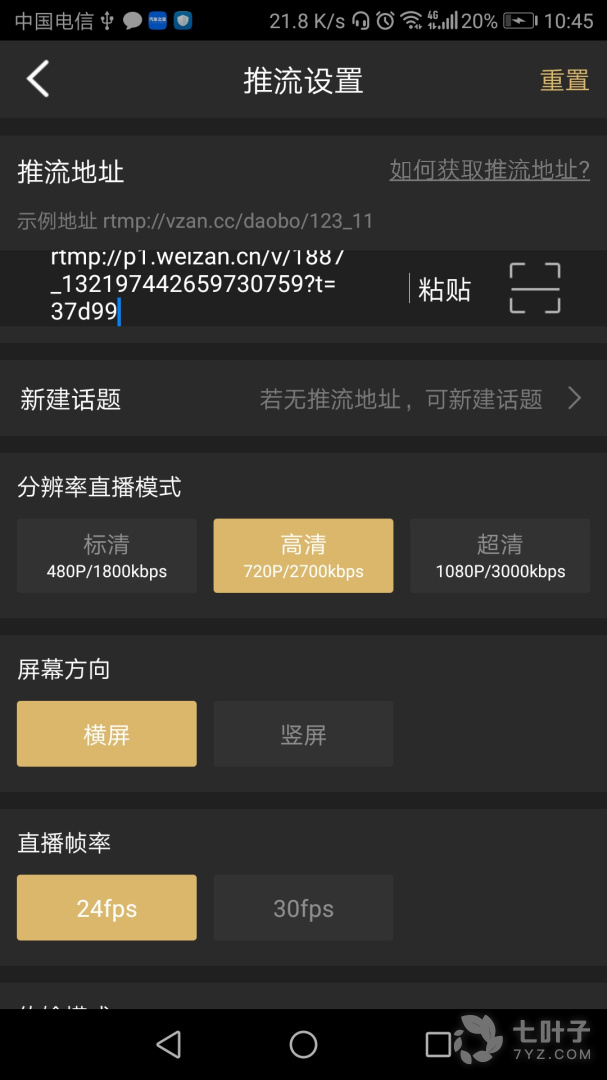Viewport: 607px width, 1080px height.
Task: Tap 粘贴 to paste the address
Action: click(x=444, y=290)
